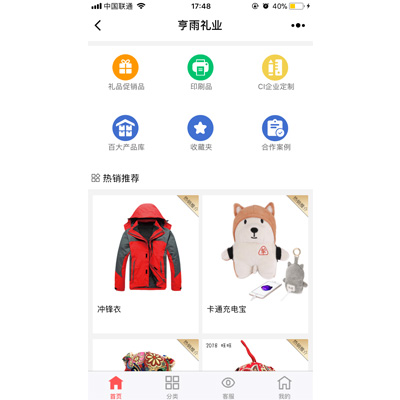The image size is (400, 400).
Task: Open the 客服 tab
Action: pyautogui.click(x=228, y=387)
